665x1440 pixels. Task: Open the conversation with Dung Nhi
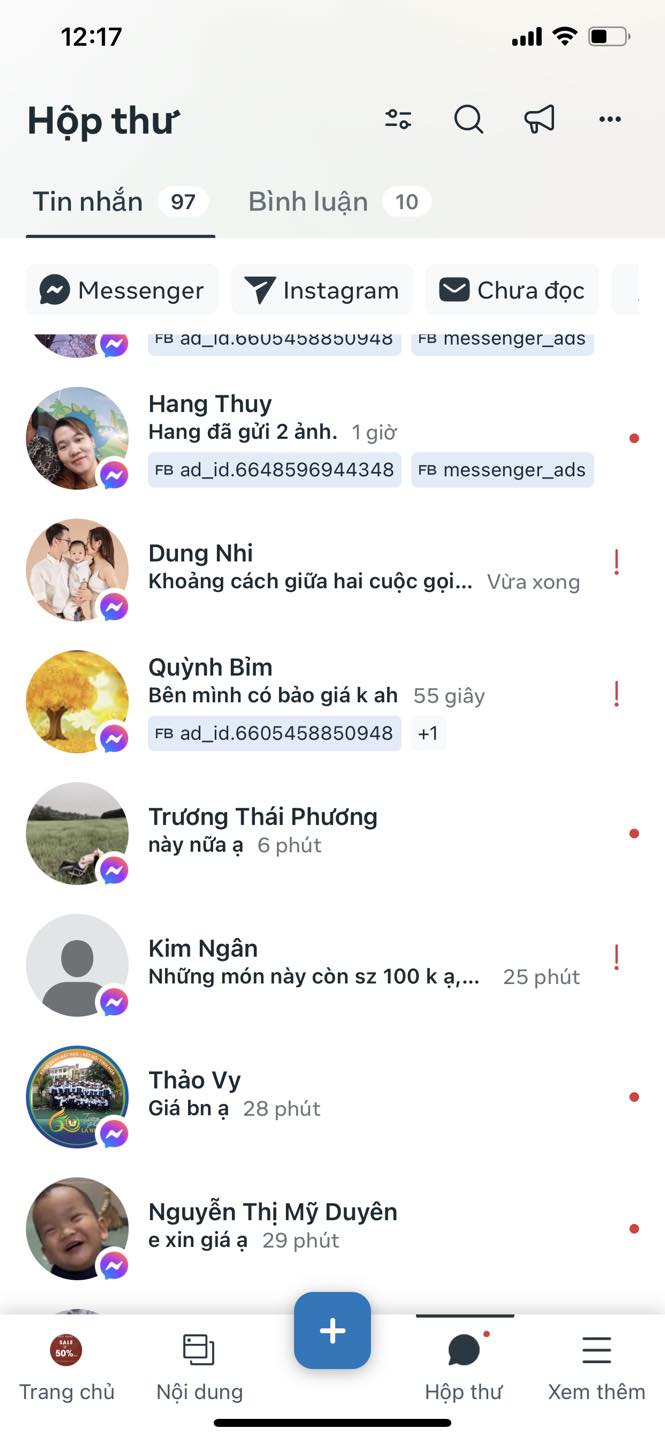pyautogui.click(x=332, y=570)
